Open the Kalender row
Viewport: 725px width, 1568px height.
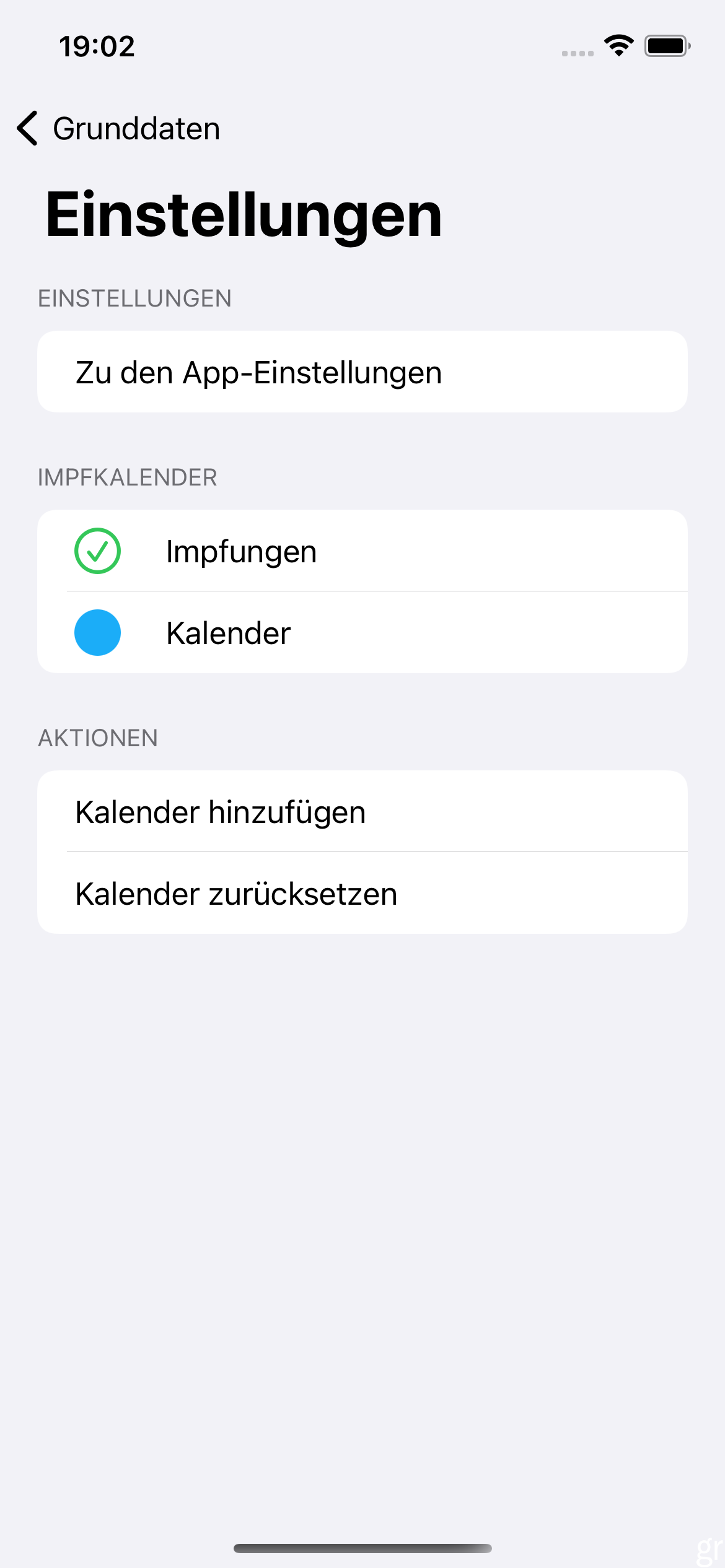pos(362,632)
